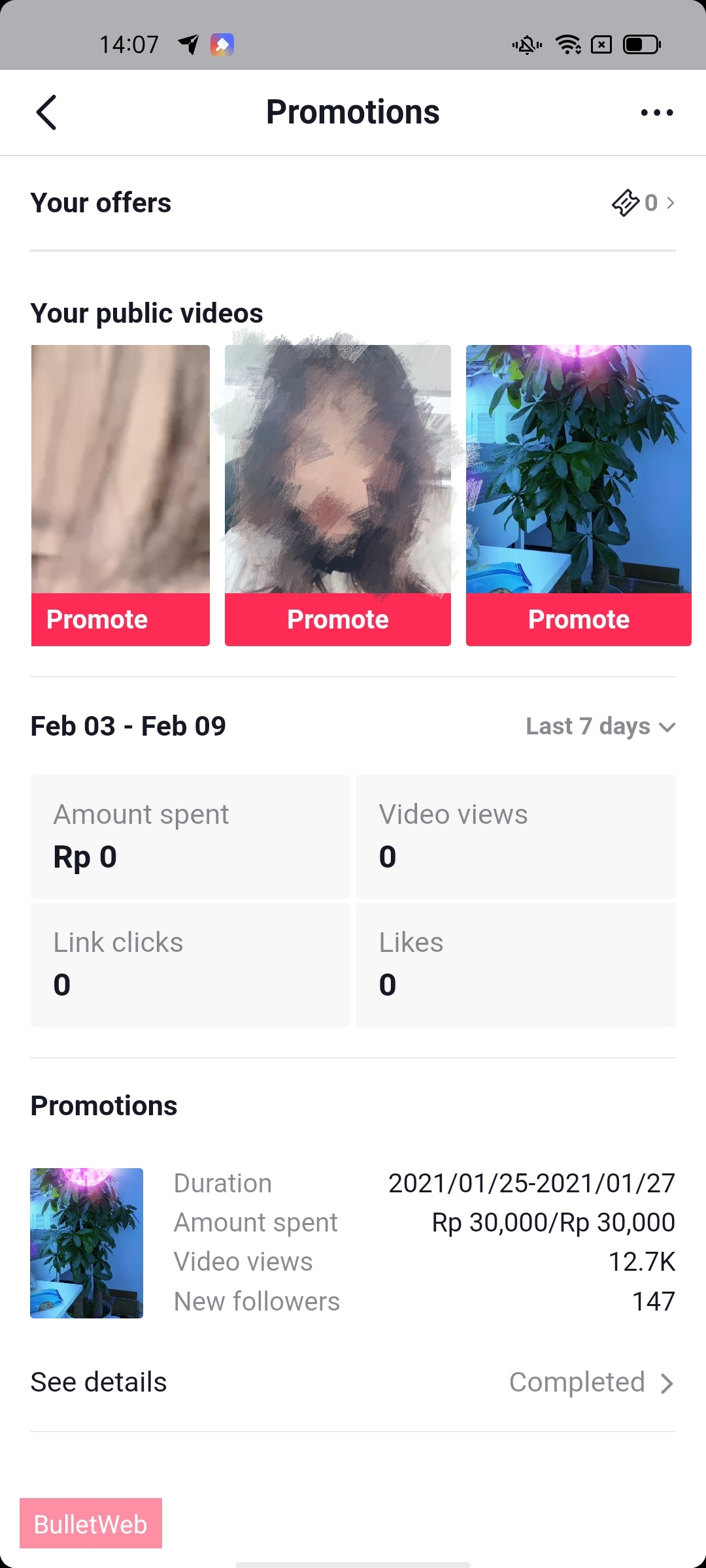This screenshot has height=1568, width=706.
Task: Open your offers coupon count
Action: pos(643,203)
